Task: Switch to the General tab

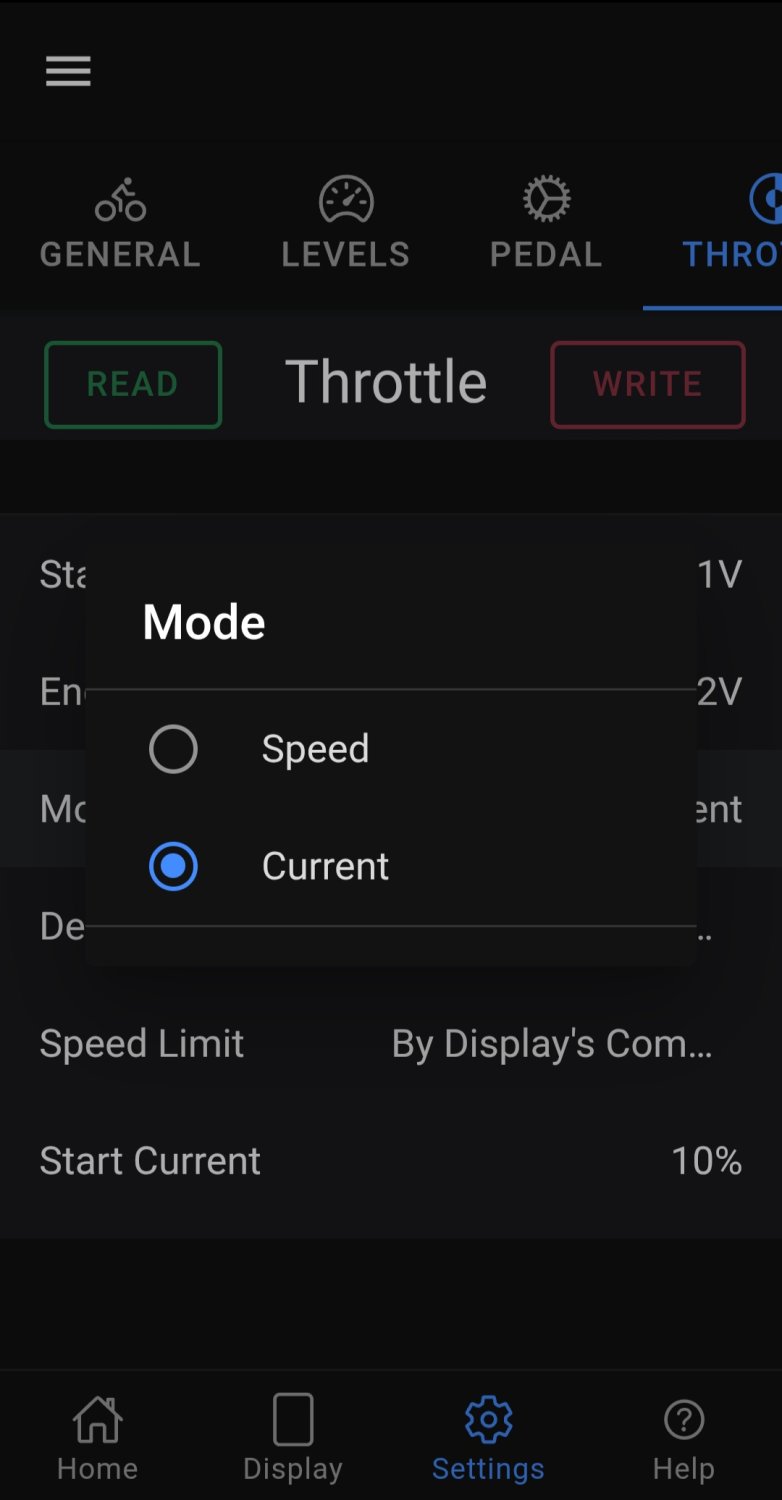Action: 120,225
